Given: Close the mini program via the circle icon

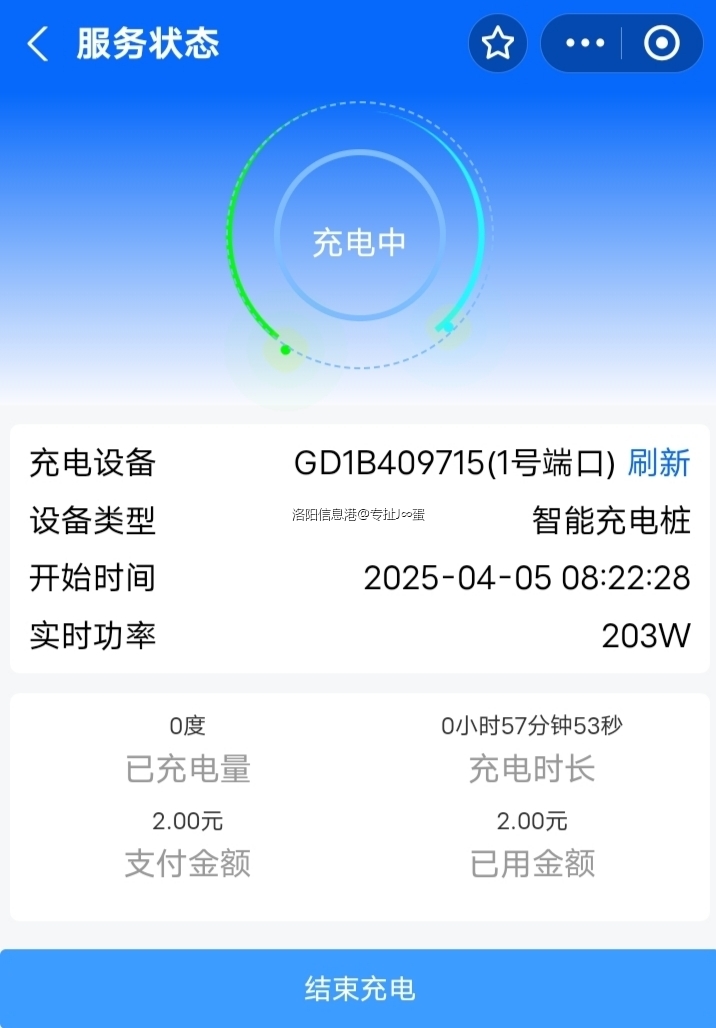Looking at the screenshot, I should [661, 44].
